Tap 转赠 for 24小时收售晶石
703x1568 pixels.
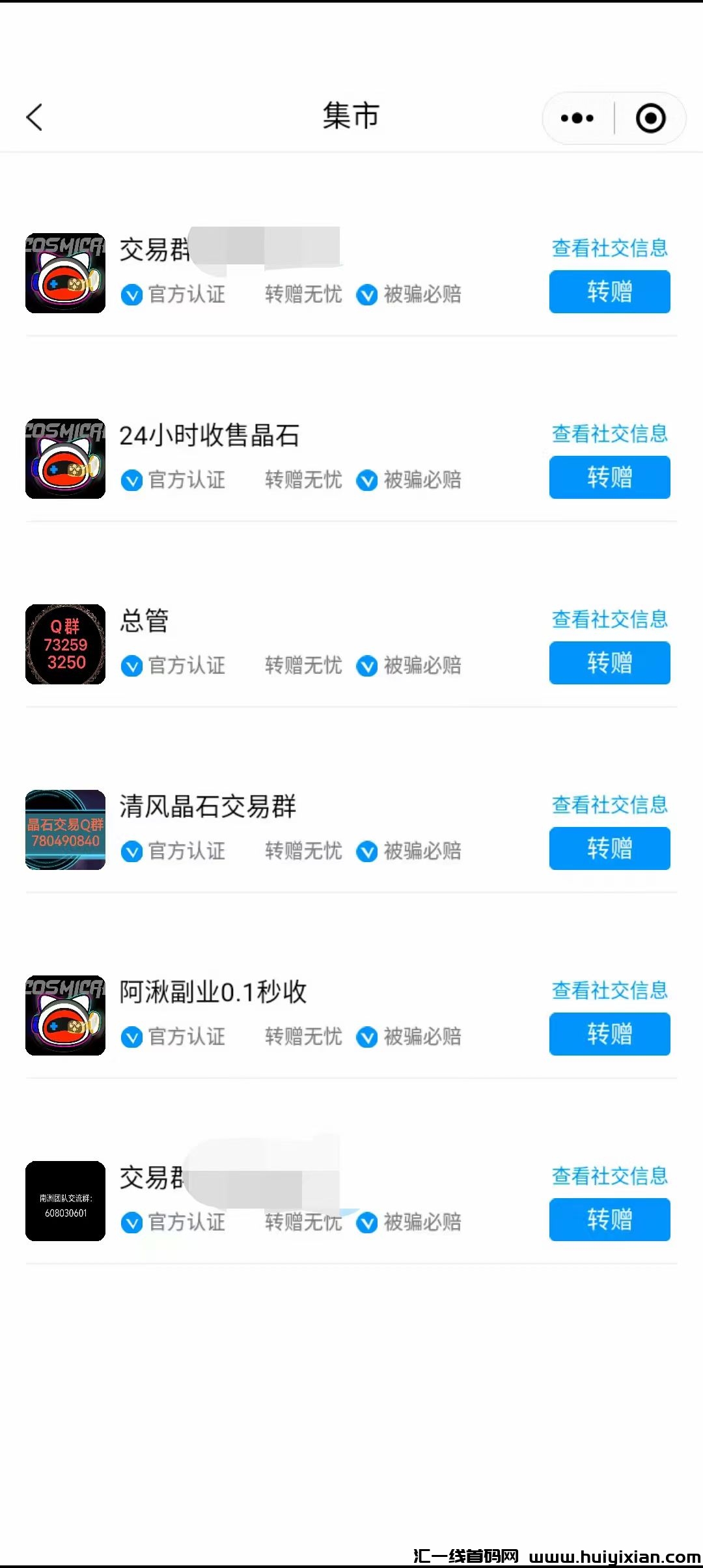tap(609, 477)
